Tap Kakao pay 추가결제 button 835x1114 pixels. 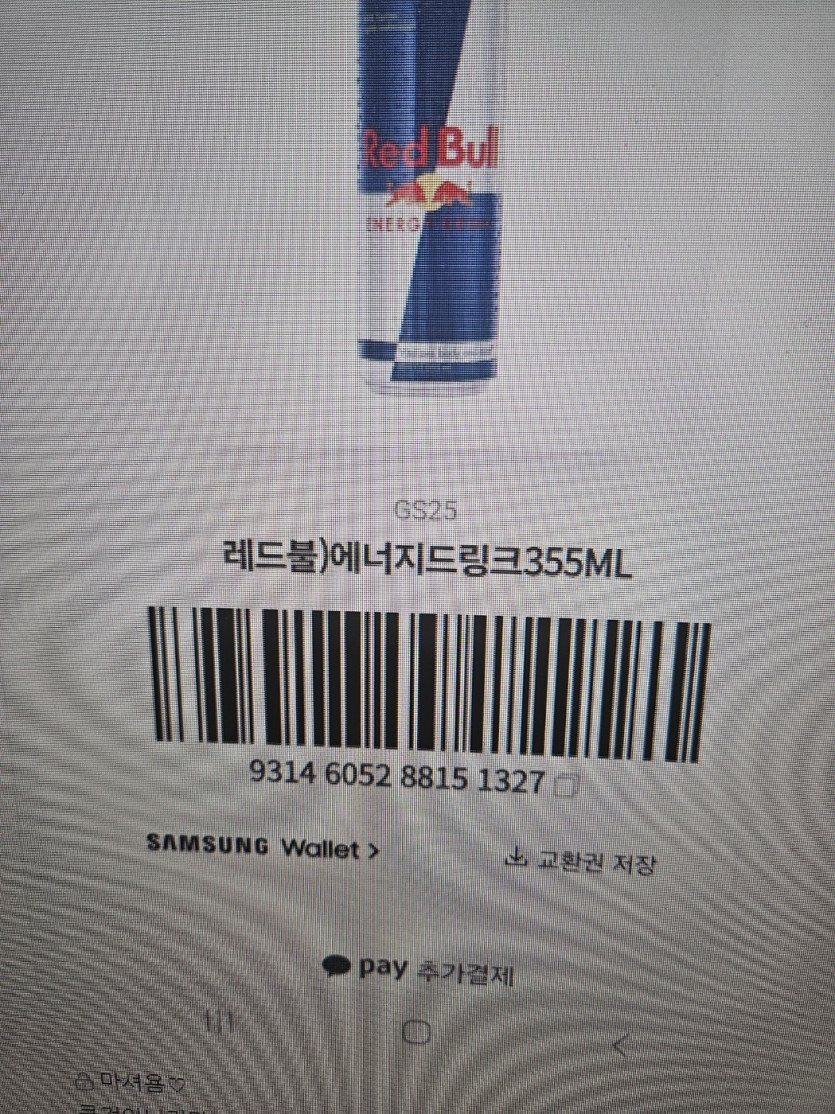tap(419, 968)
